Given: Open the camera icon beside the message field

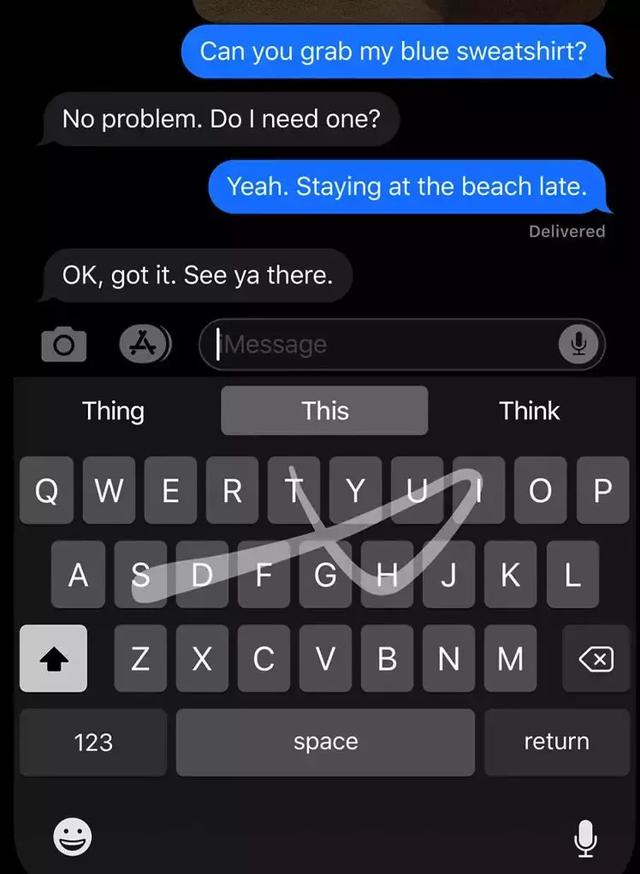Looking at the screenshot, I should point(63,346).
